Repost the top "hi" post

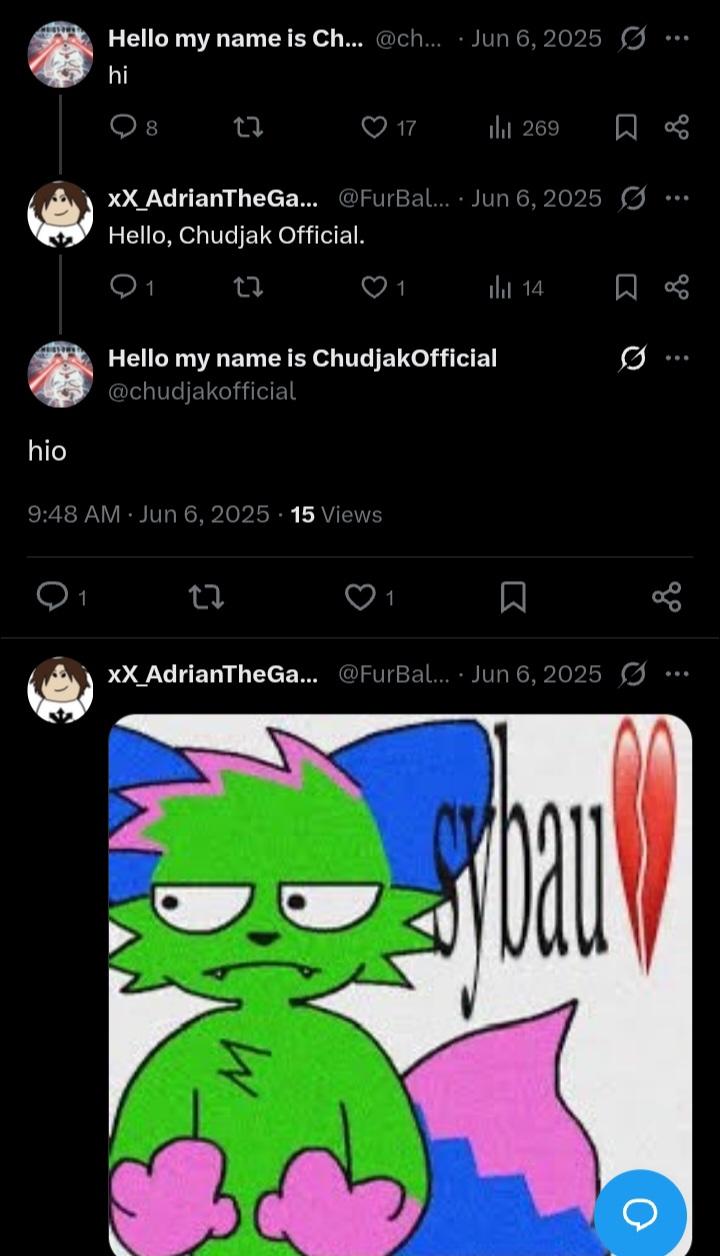click(247, 128)
